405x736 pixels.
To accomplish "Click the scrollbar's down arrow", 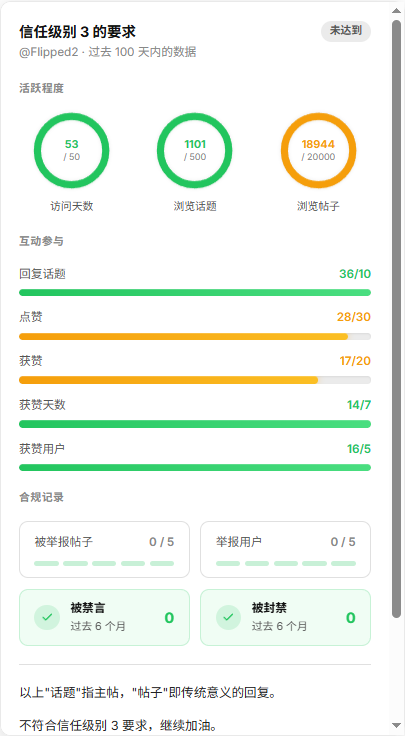I will pyautogui.click(x=397, y=725).
